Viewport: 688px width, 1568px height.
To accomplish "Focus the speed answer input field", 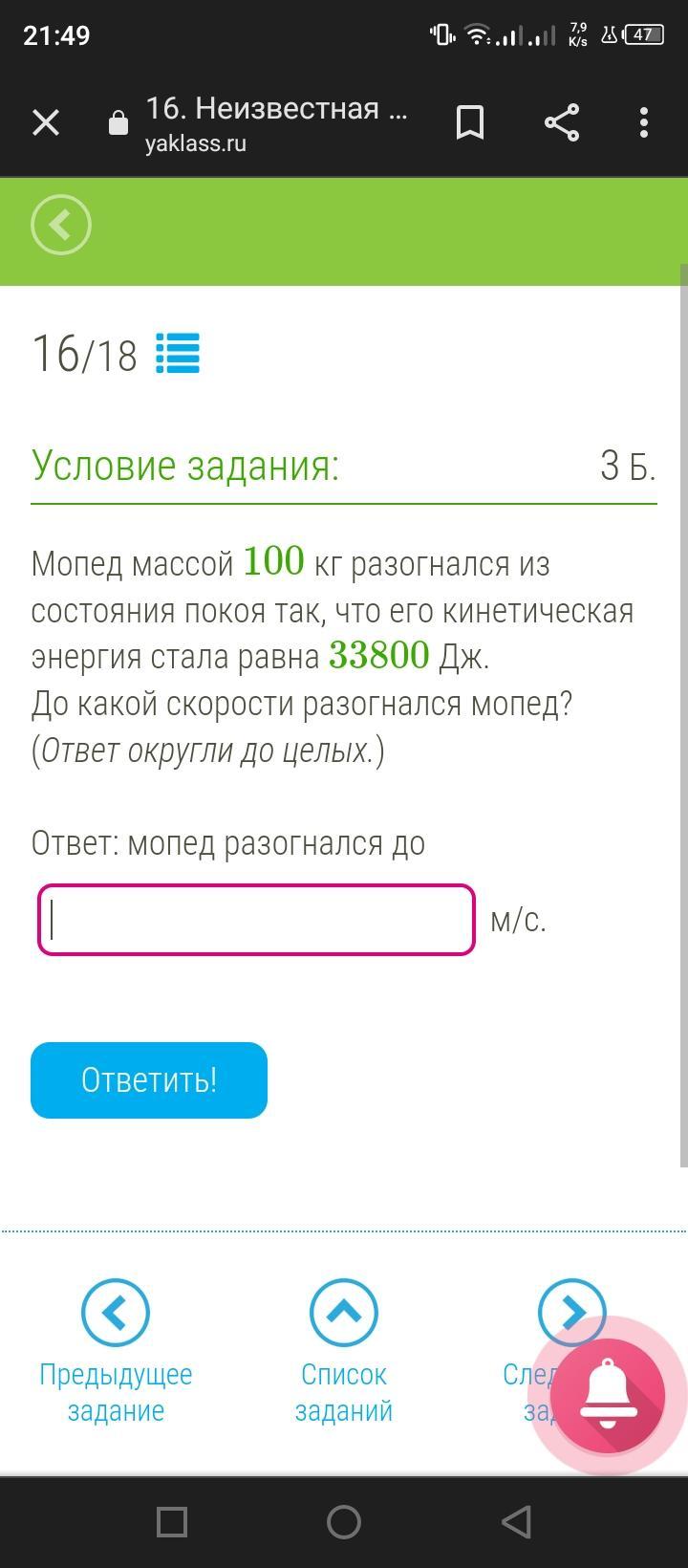I will (x=256, y=920).
